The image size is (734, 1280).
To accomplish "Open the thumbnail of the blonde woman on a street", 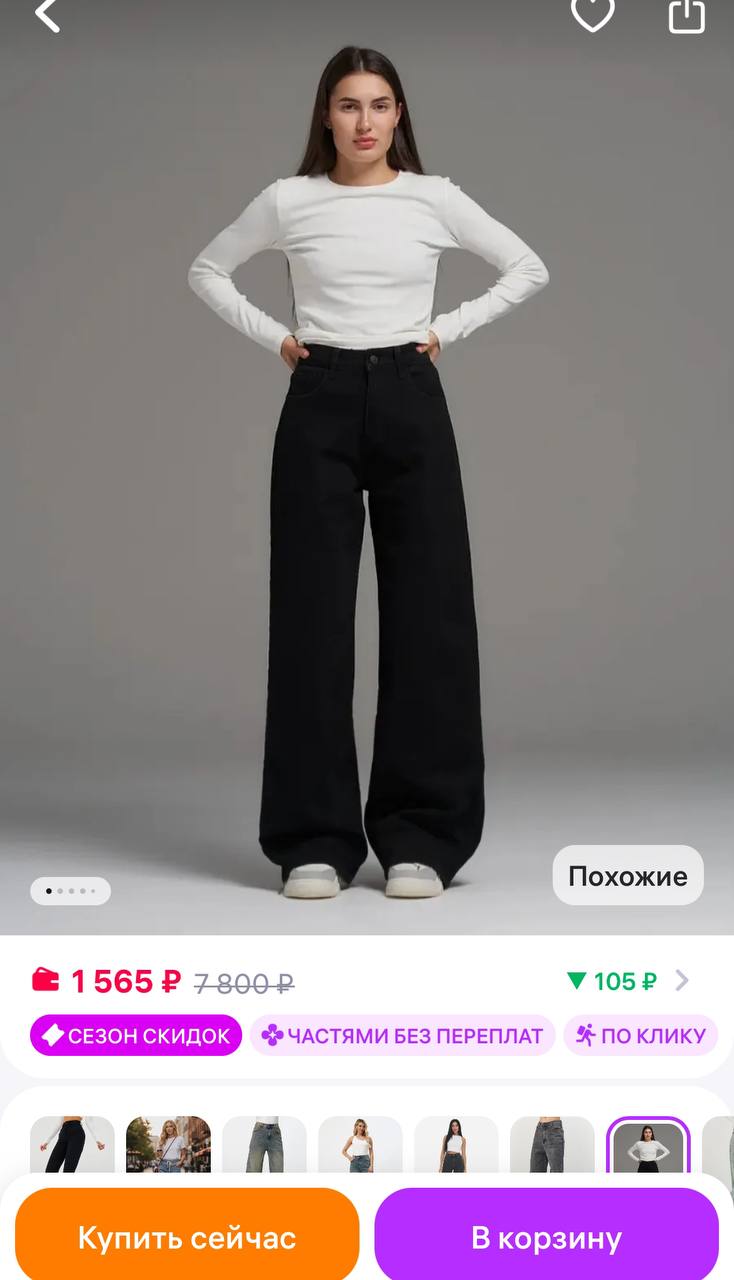I will [x=168, y=1146].
